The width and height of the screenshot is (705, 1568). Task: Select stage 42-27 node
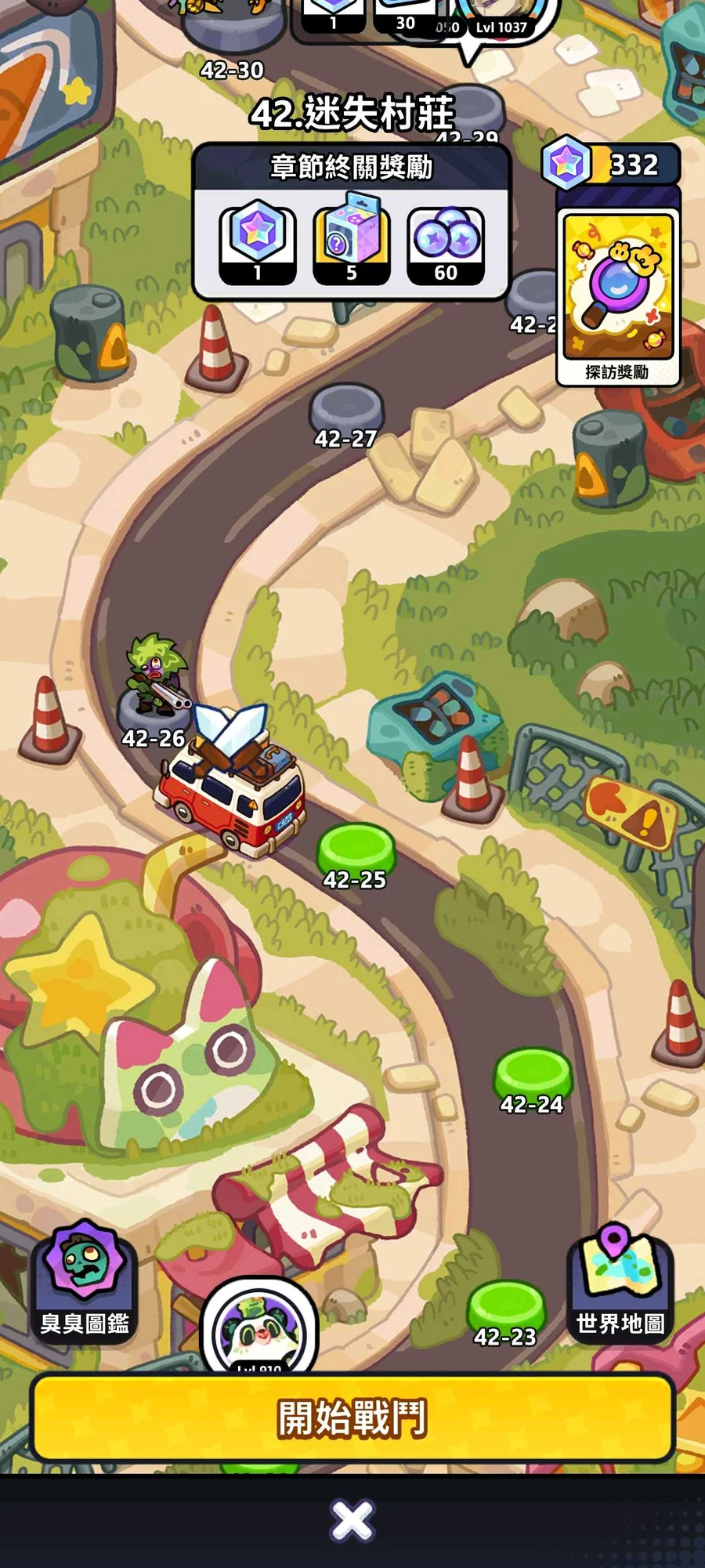(x=346, y=409)
